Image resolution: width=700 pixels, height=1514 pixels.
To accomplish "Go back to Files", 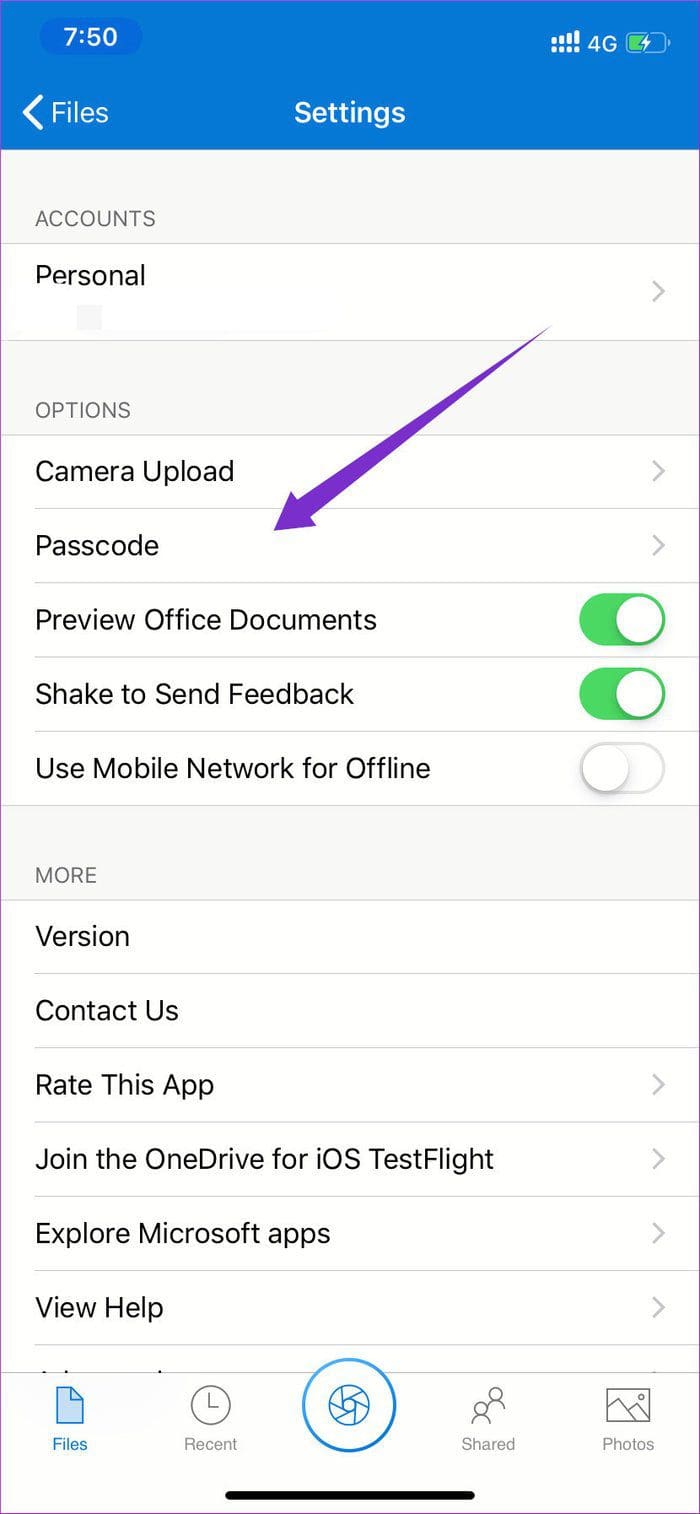I will tap(66, 113).
